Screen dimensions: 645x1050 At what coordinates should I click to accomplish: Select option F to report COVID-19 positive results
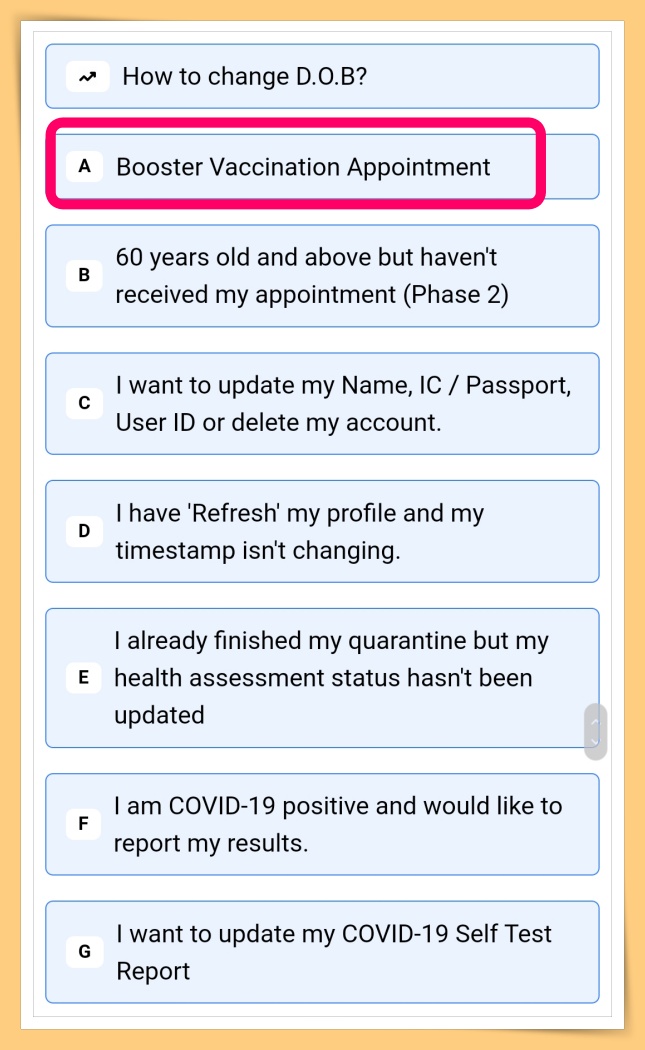(322, 824)
